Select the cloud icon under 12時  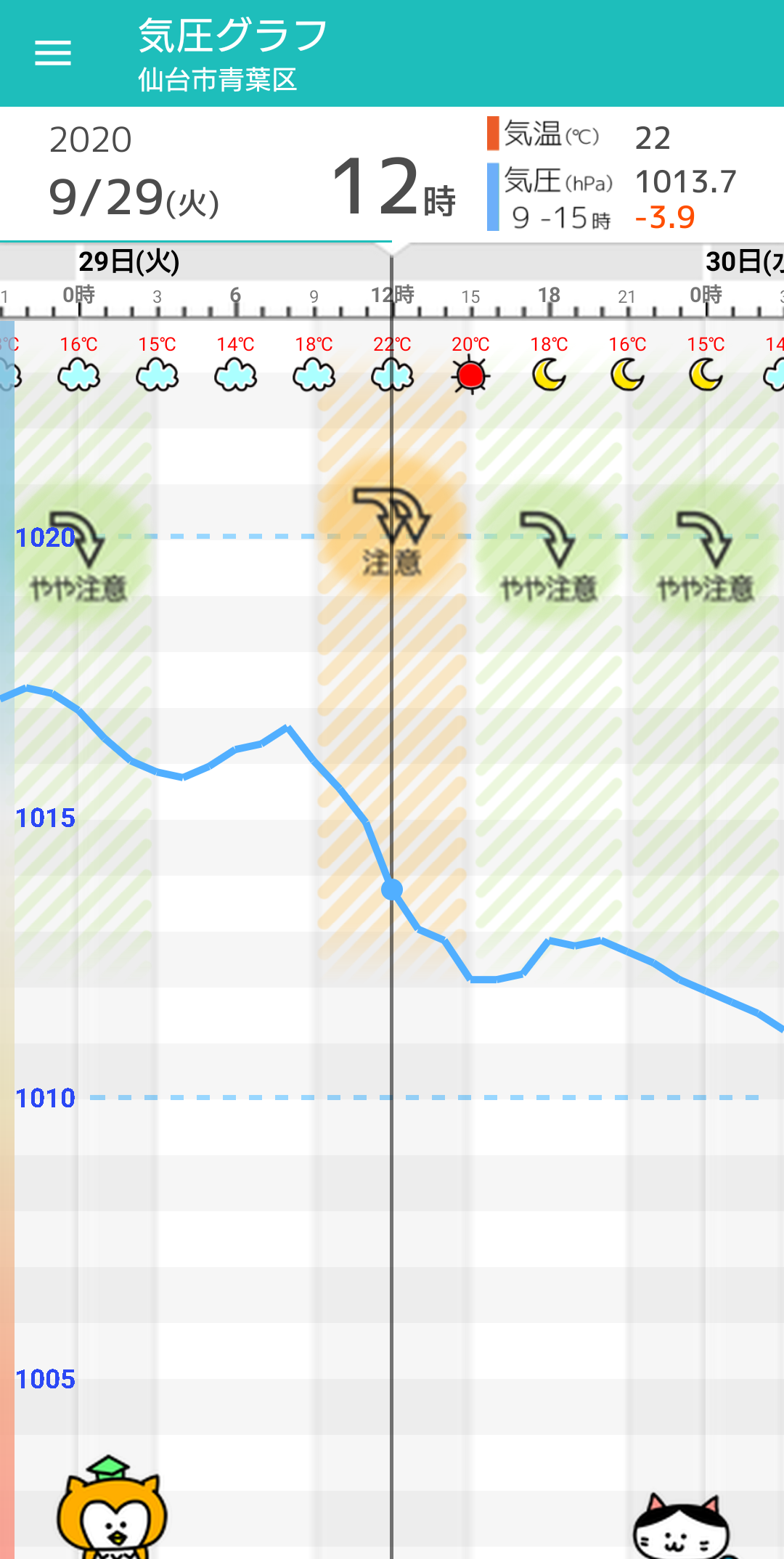(391, 375)
